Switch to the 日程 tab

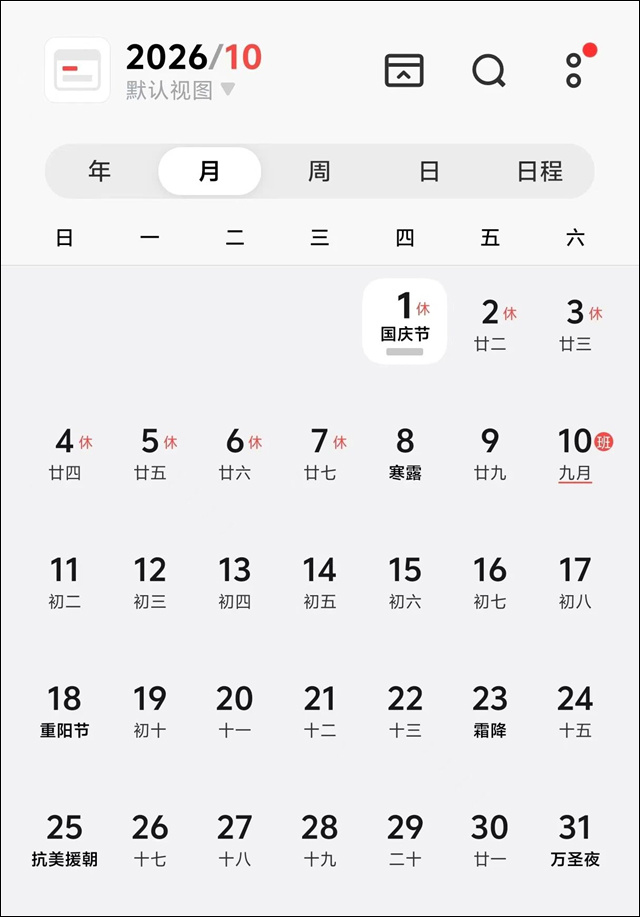point(540,171)
